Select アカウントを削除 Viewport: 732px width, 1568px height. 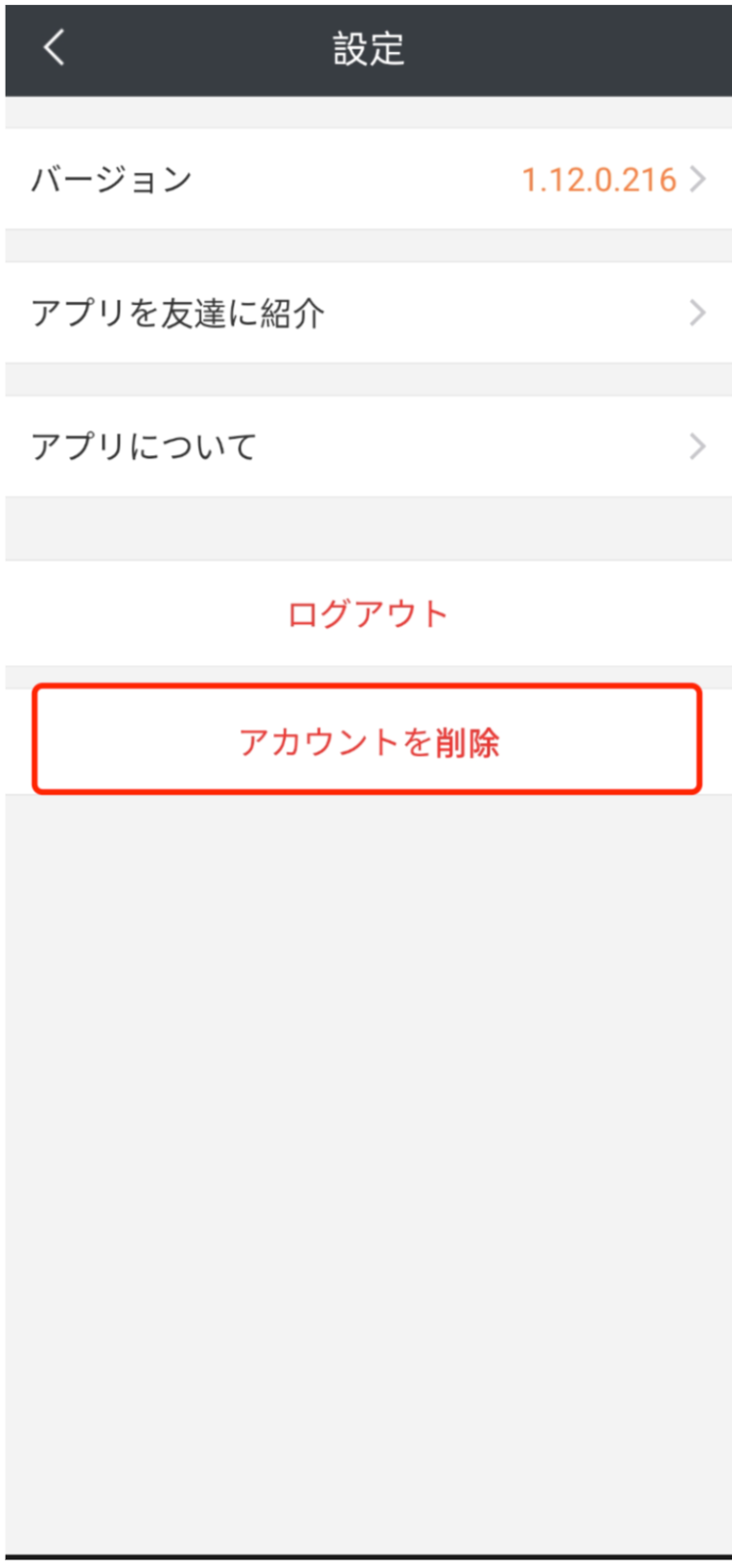368,741
